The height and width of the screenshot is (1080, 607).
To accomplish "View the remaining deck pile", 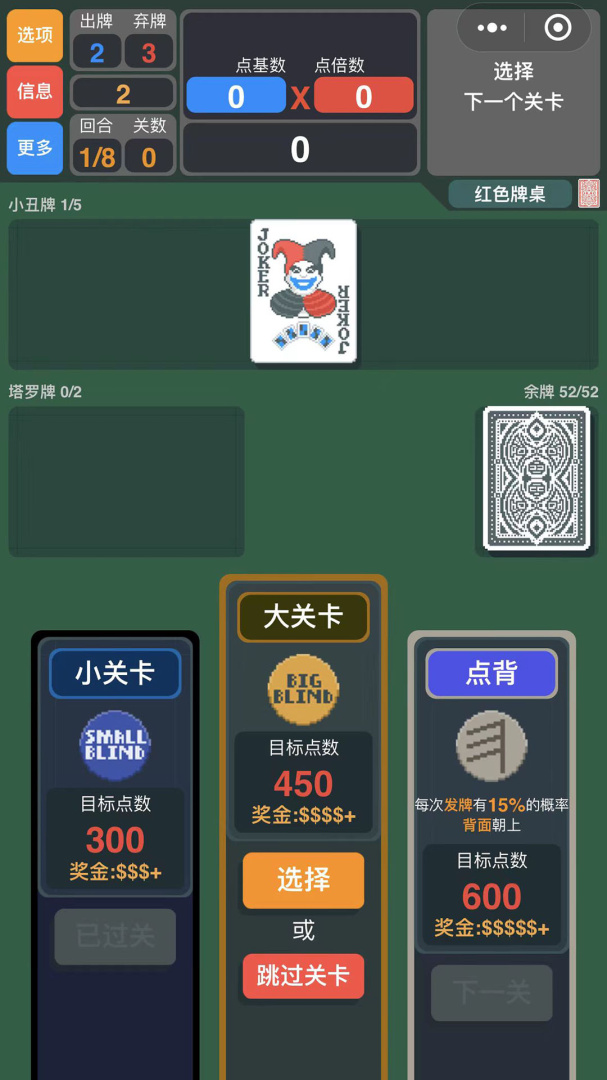I will click(x=536, y=478).
